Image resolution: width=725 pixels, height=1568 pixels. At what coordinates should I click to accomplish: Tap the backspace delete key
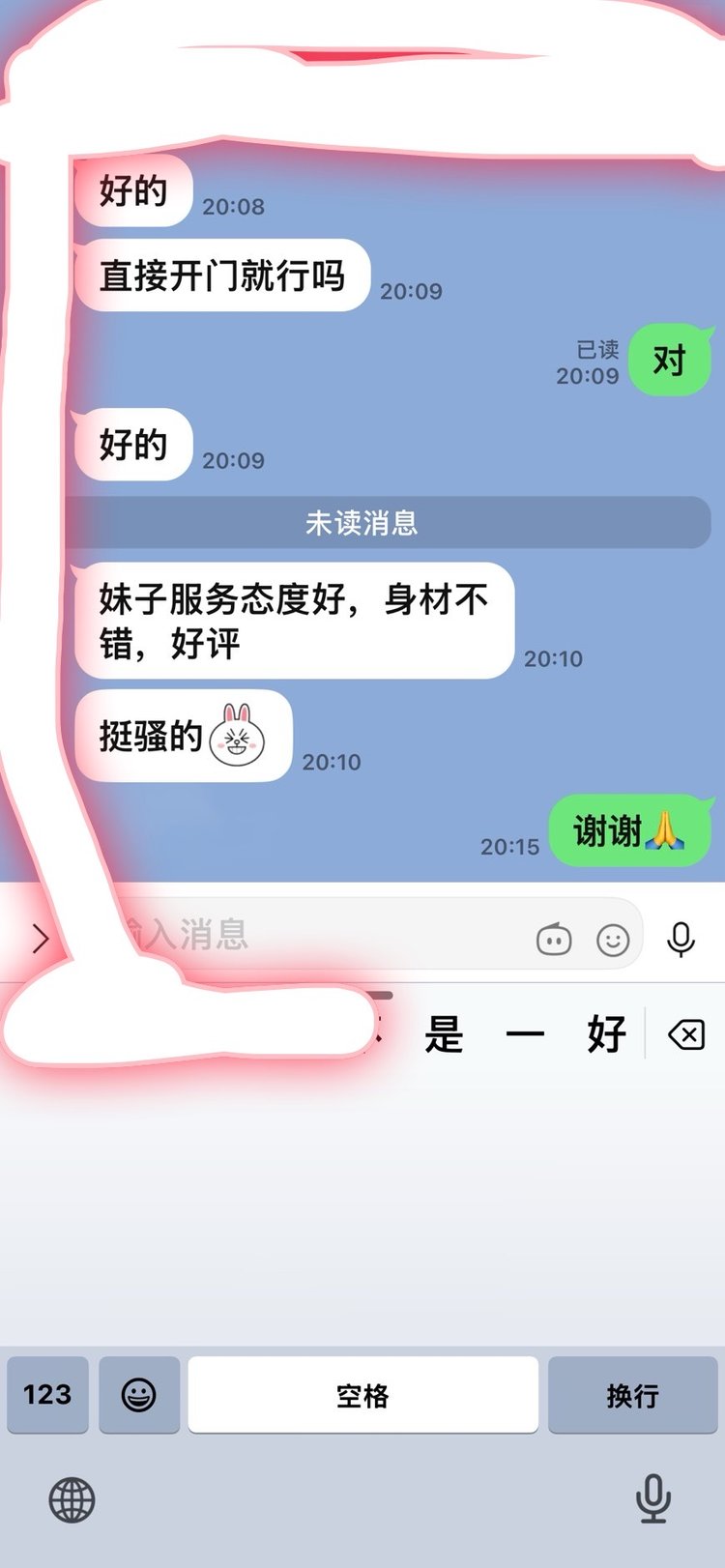686,1036
